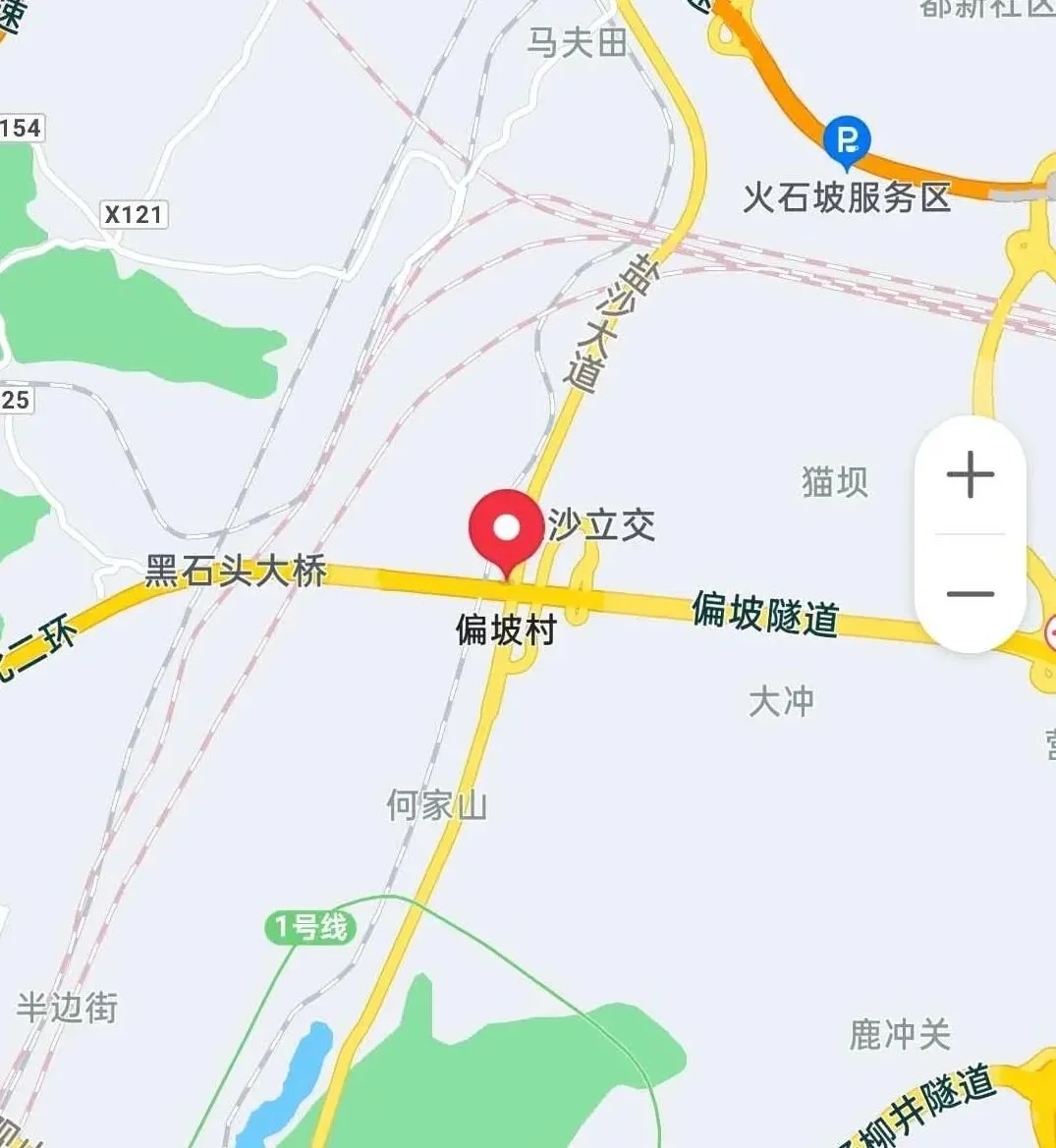Tap the red location pin at 偏坡村
Screen dimensions: 1056x1148
506,531
